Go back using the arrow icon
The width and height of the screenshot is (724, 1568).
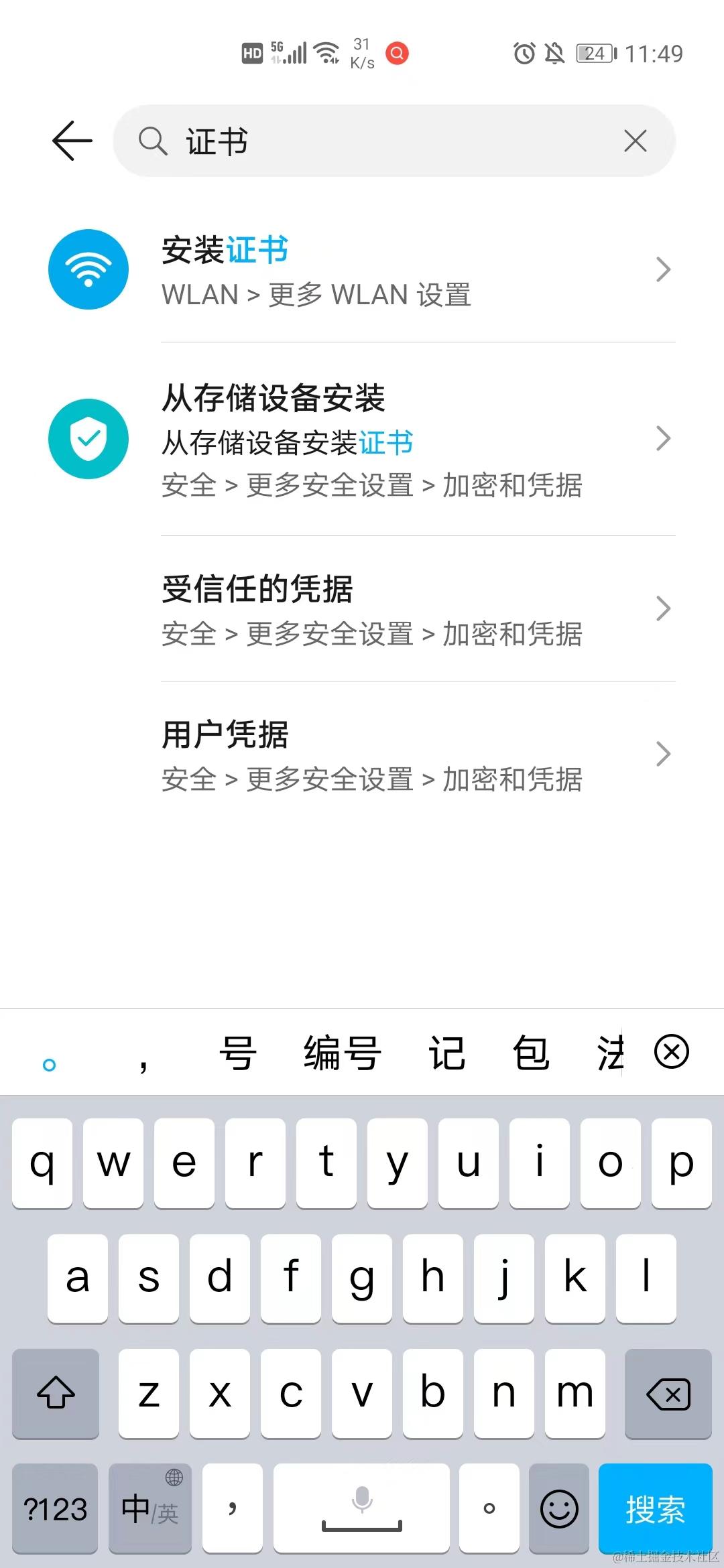[x=72, y=141]
